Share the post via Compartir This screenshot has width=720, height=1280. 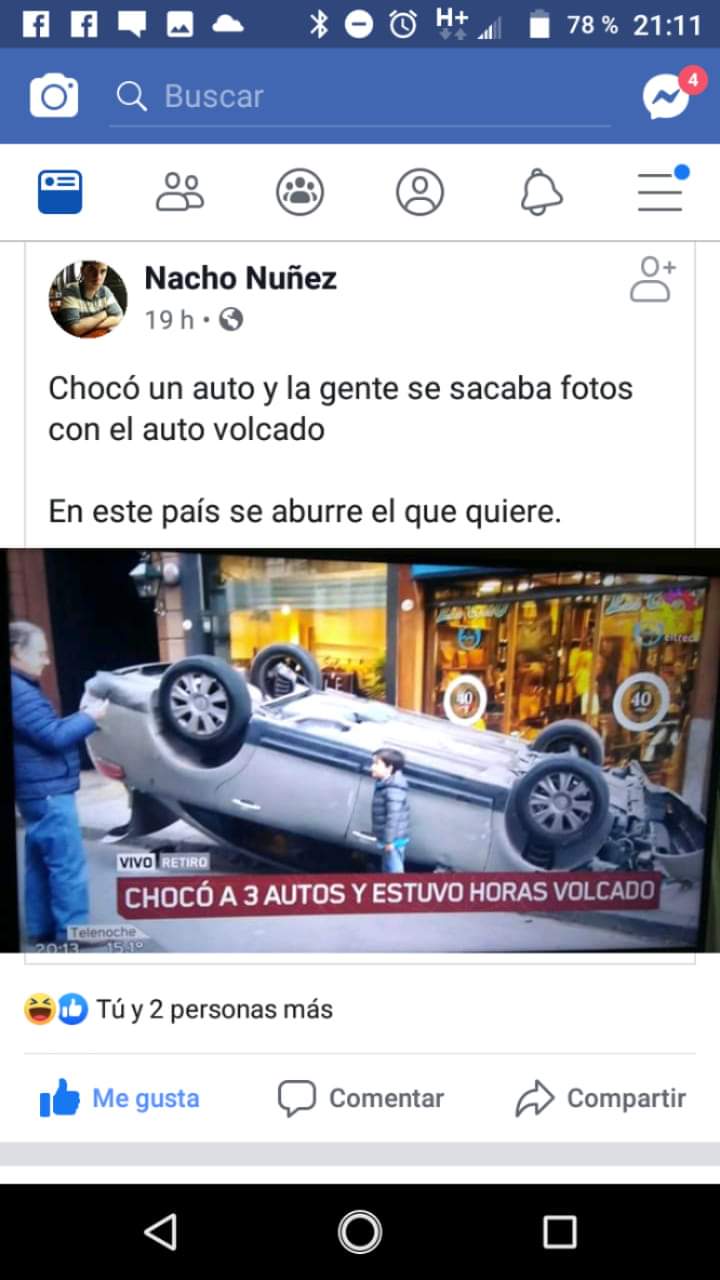pos(600,1098)
